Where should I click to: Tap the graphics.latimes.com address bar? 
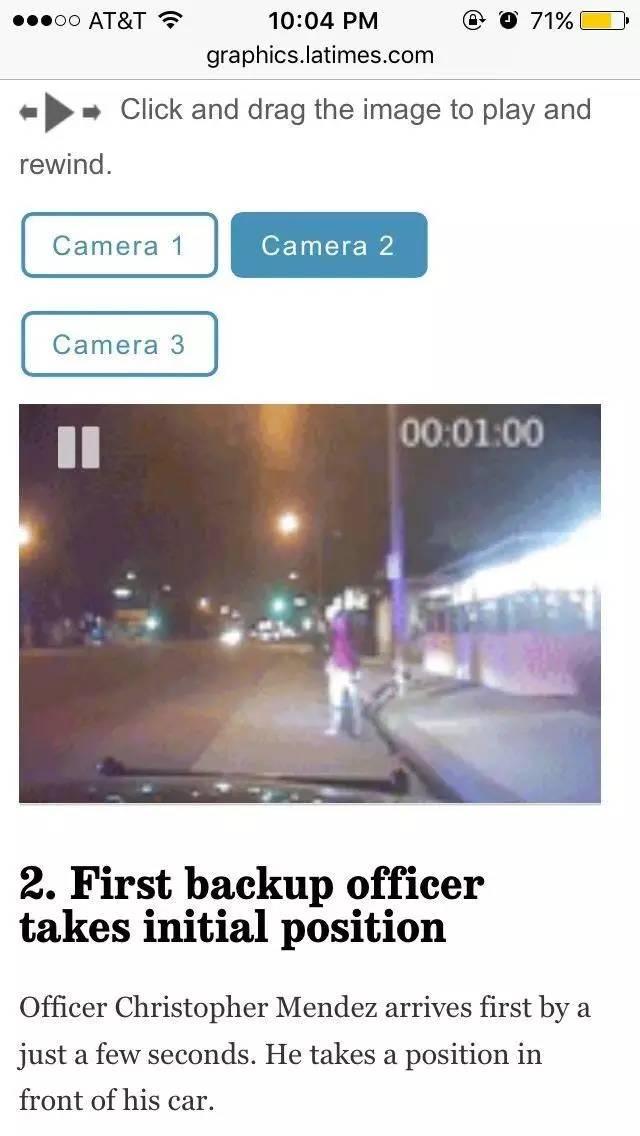coord(320,56)
